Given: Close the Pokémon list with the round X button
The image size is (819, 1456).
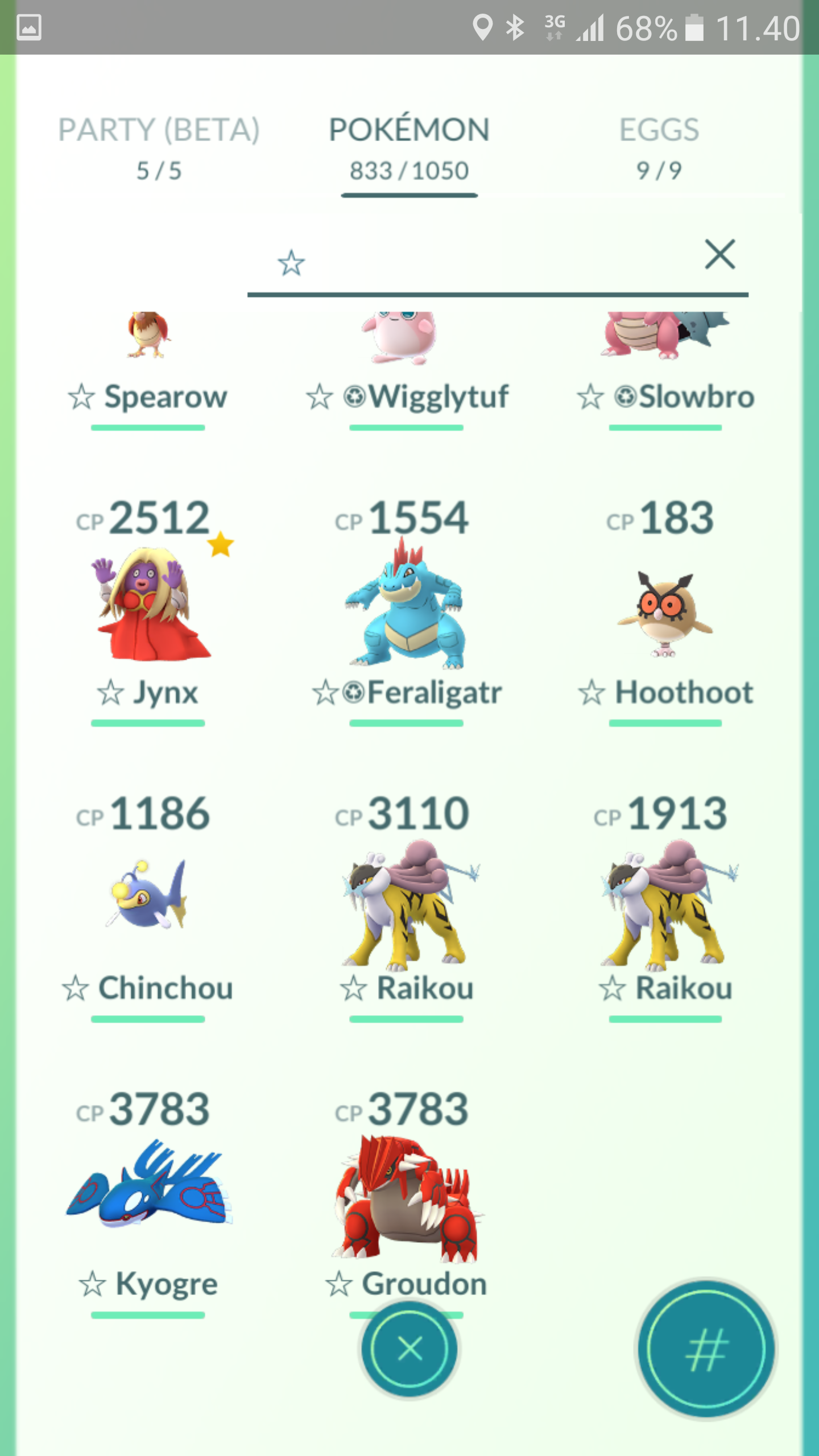Looking at the screenshot, I should coord(409,1349).
